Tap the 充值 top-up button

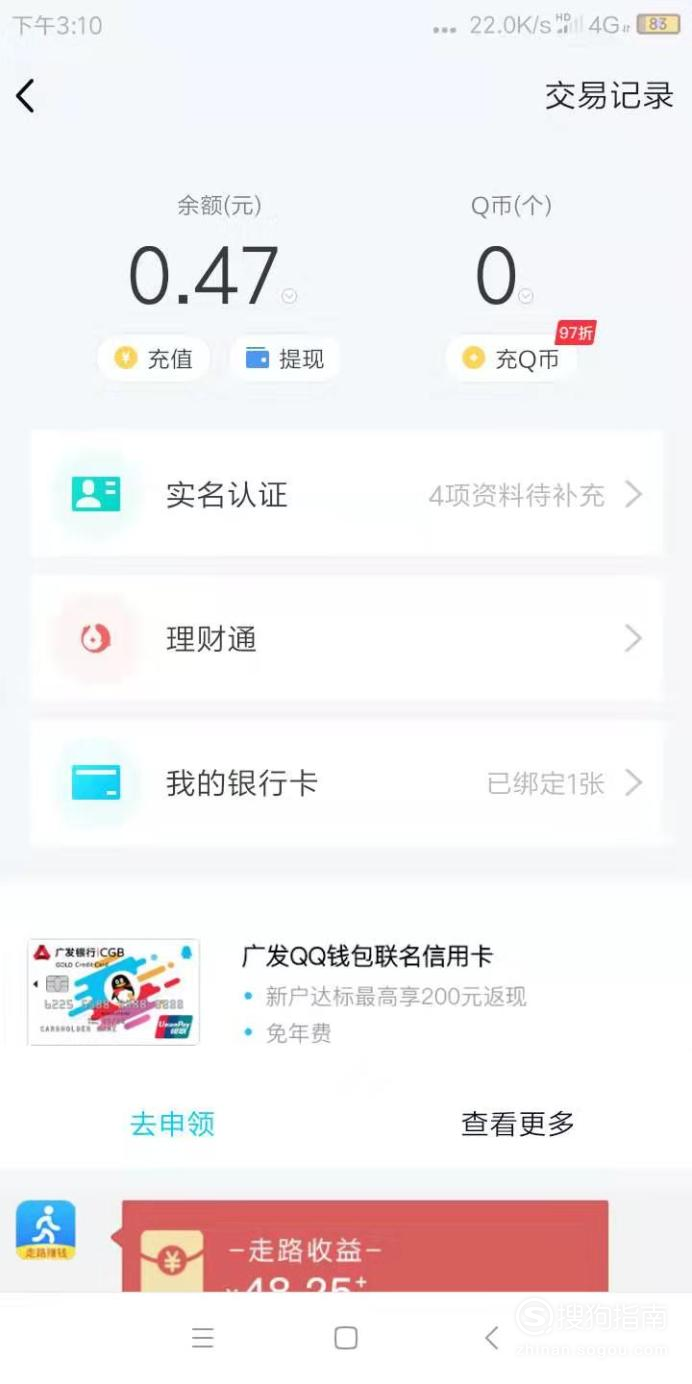154,359
